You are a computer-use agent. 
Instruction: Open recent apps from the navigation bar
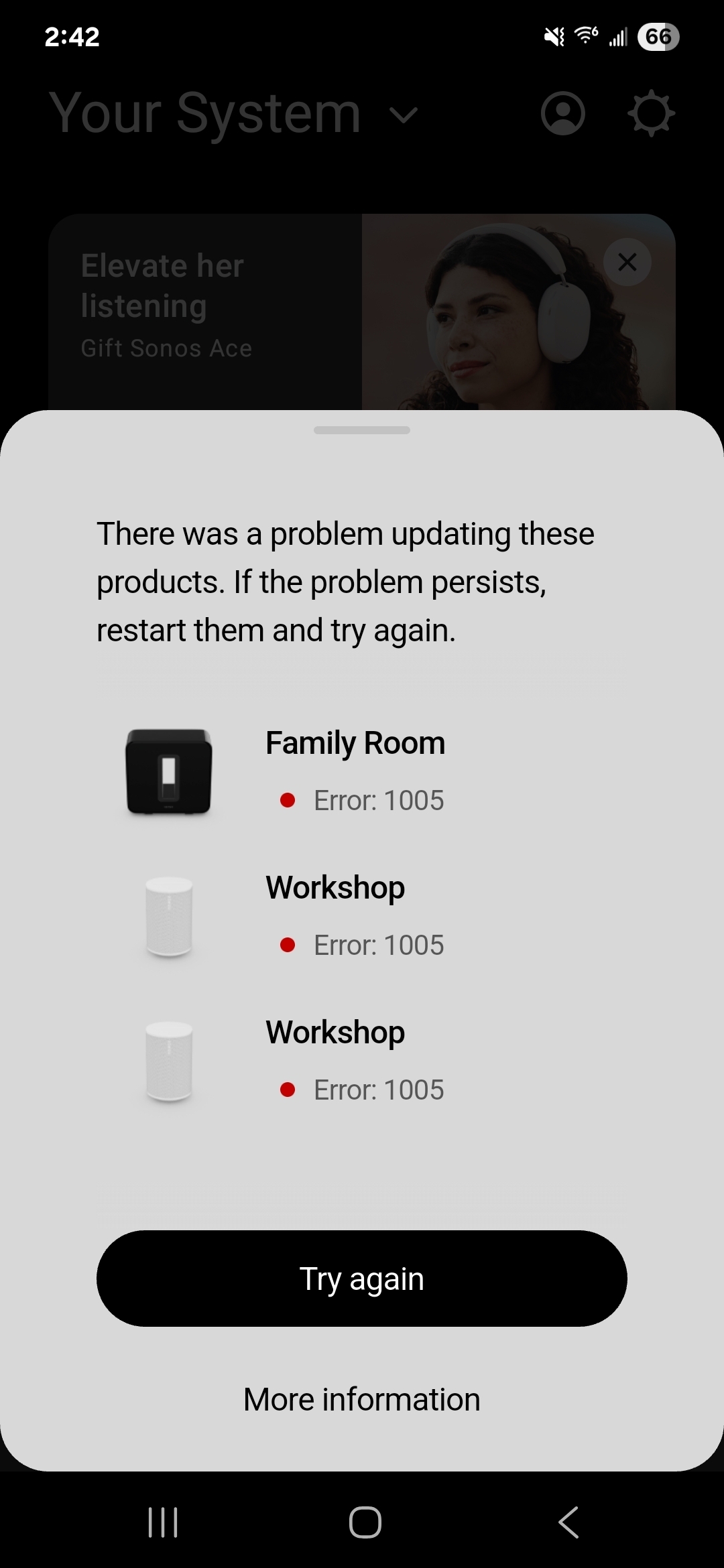(x=163, y=1522)
